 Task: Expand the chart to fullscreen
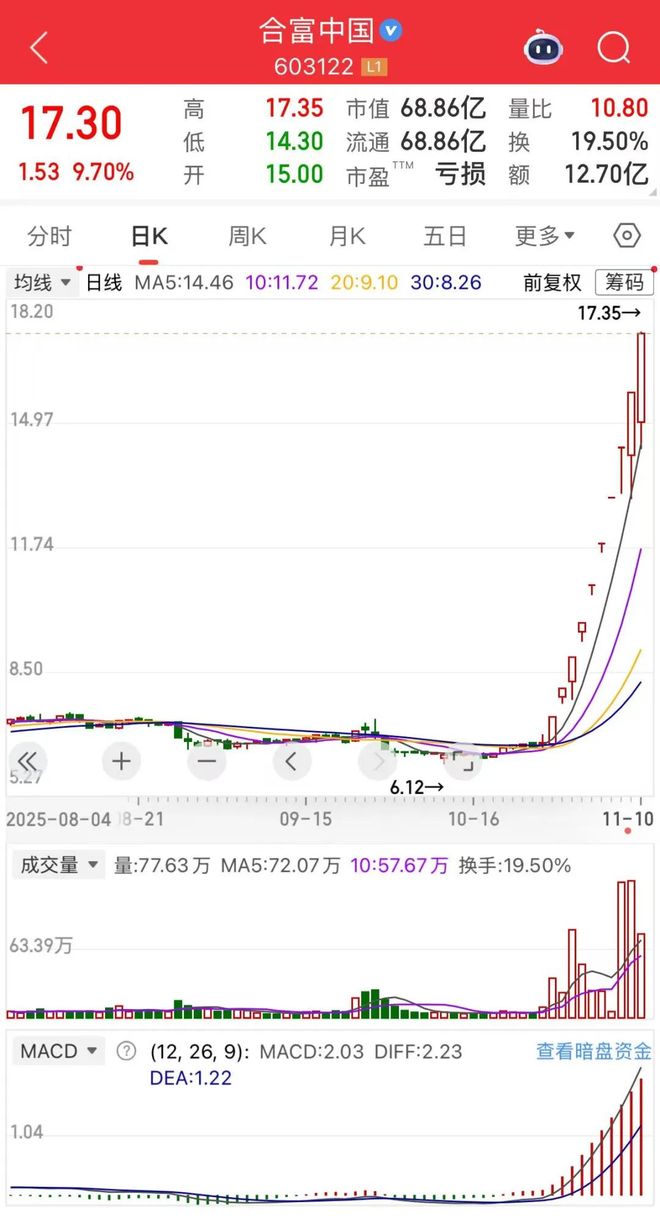click(x=462, y=761)
